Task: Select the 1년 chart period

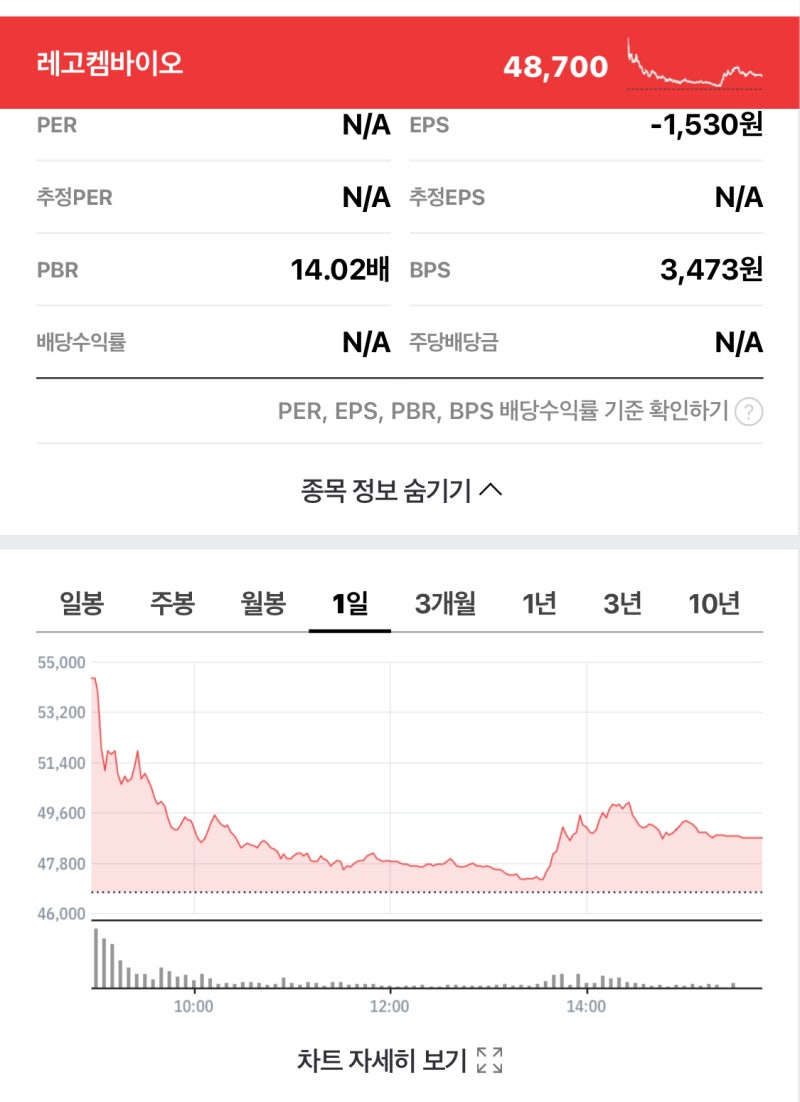Action: pyautogui.click(x=539, y=602)
